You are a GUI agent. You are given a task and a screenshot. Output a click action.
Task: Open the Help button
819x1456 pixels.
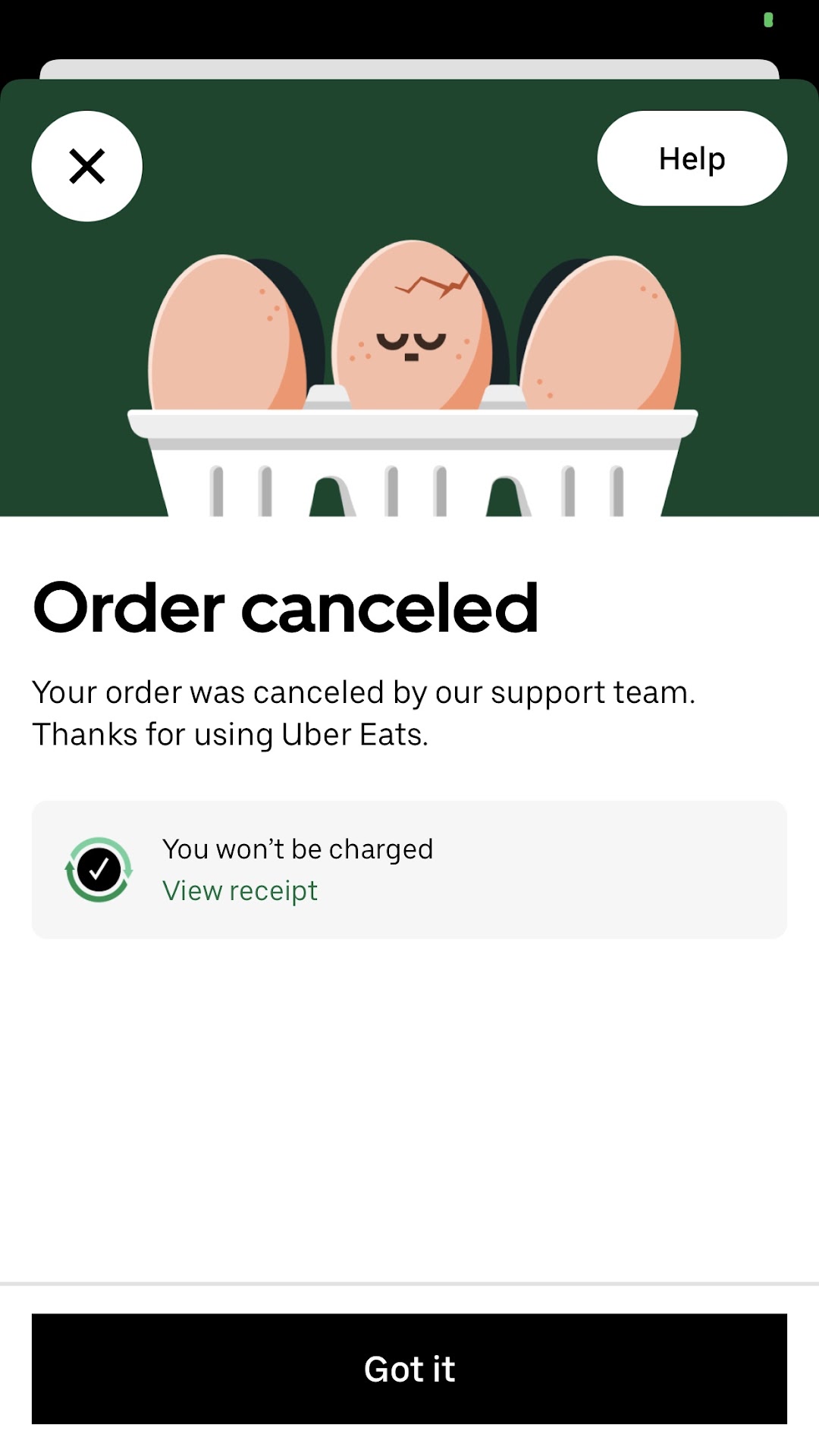(692, 158)
